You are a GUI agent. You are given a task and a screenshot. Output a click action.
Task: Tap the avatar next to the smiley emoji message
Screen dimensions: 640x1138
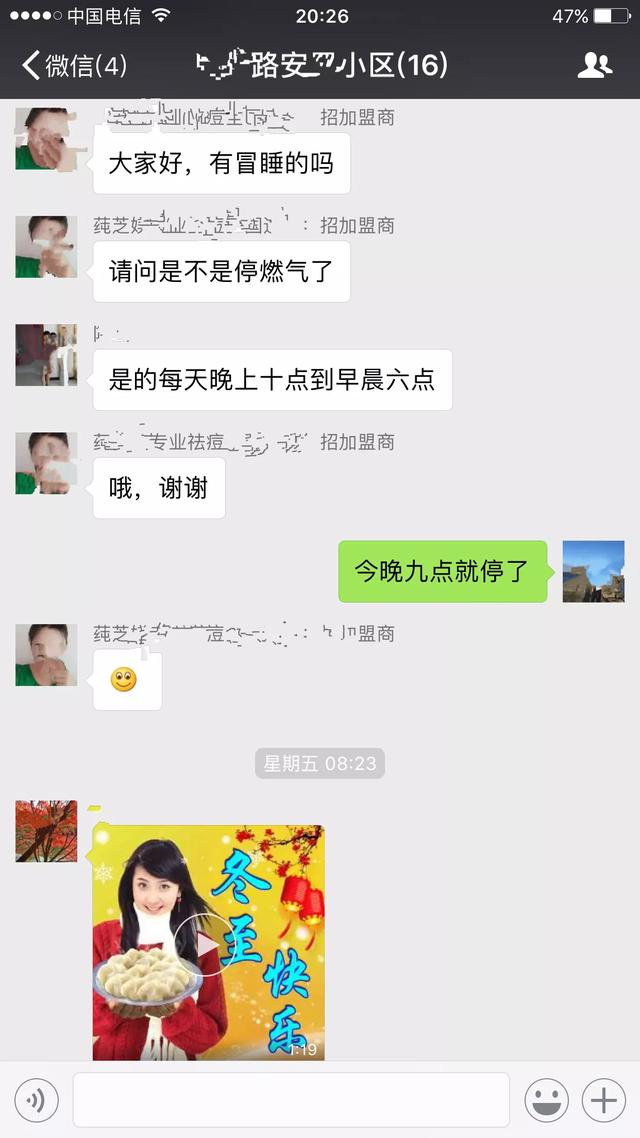pyautogui.click(x=46, y=655)
